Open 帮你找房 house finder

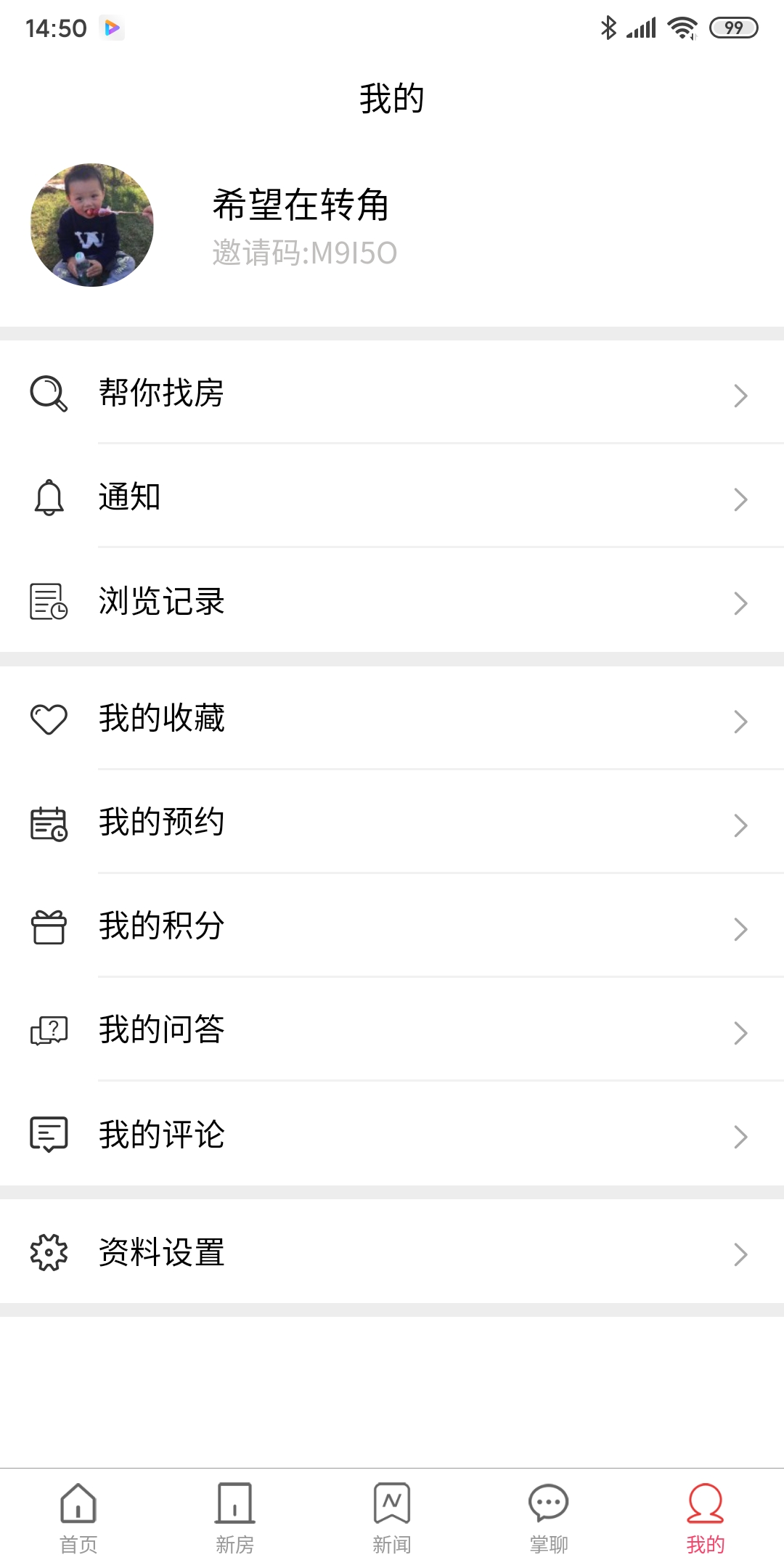392,393
